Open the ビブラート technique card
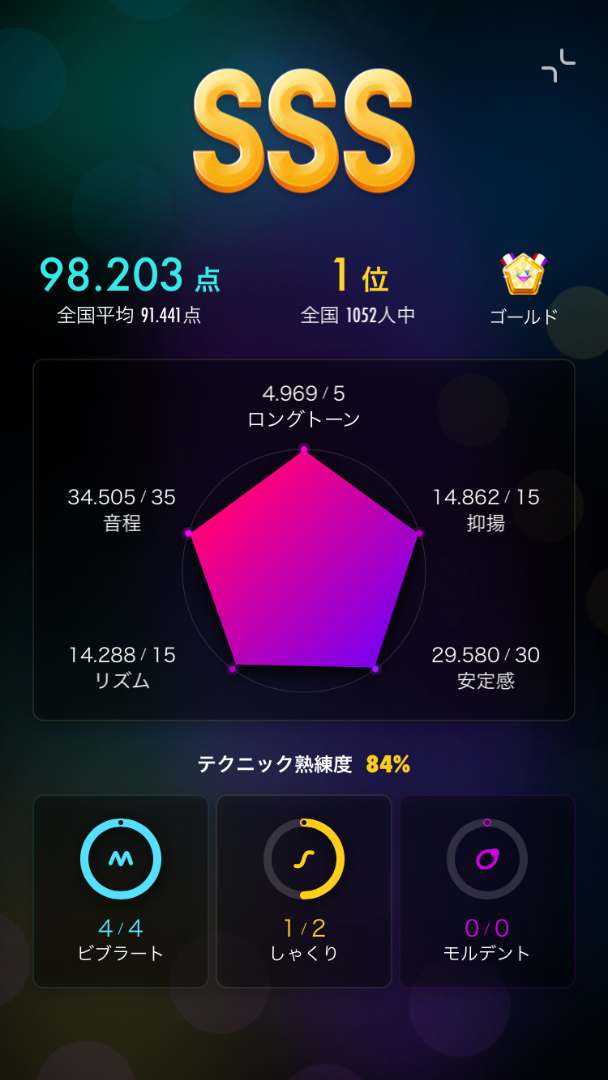The height and width of the screenshot is (1080, 608). pyautogui.click(x=120, y=891)
